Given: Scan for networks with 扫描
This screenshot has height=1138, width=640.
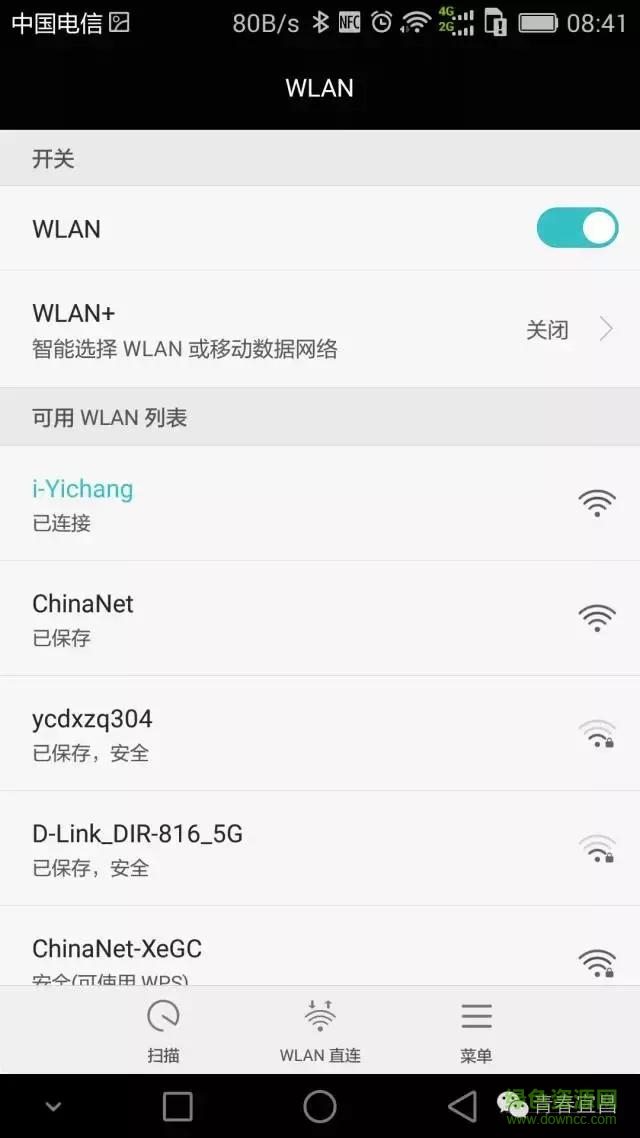Looking at the screenshot, I should (163, 1030).
